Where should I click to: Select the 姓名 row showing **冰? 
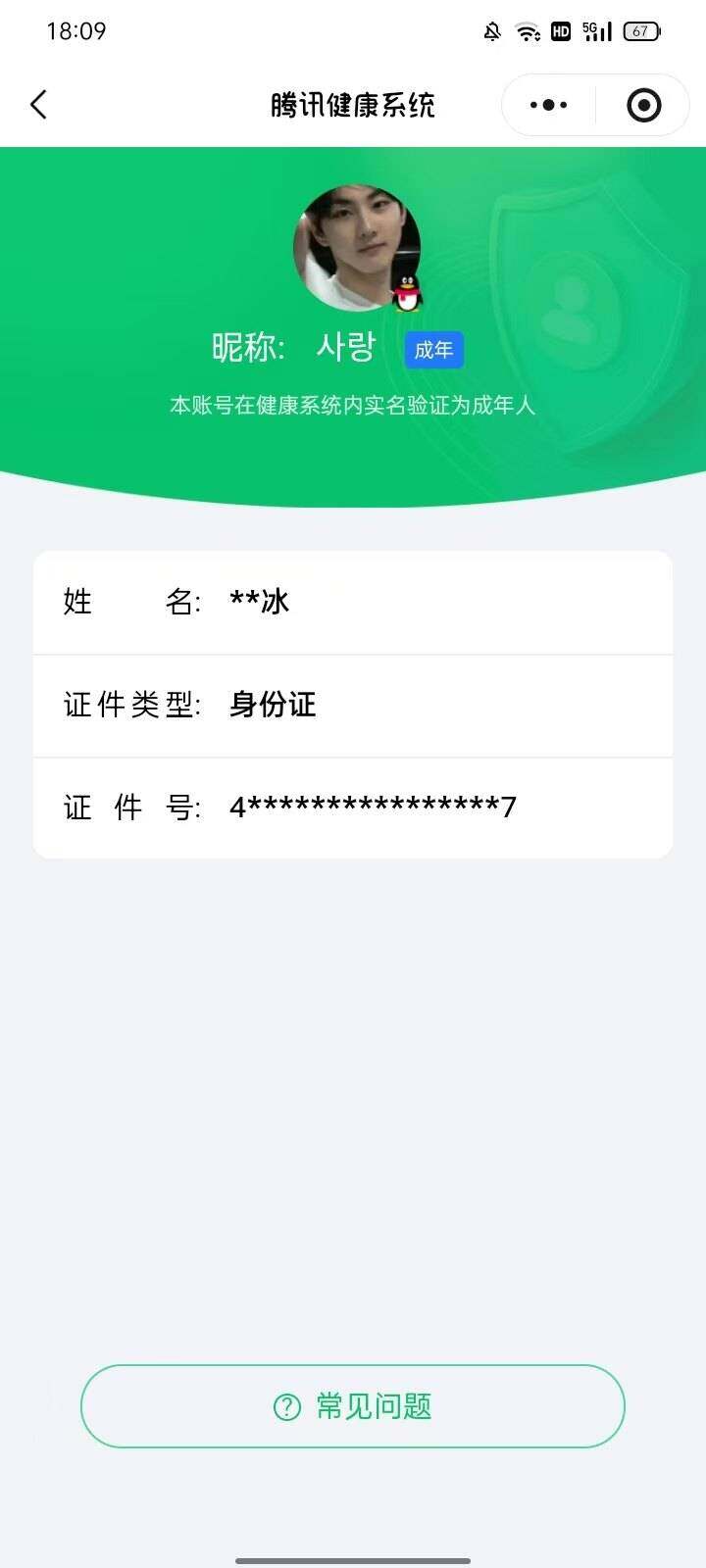(353, 602)
